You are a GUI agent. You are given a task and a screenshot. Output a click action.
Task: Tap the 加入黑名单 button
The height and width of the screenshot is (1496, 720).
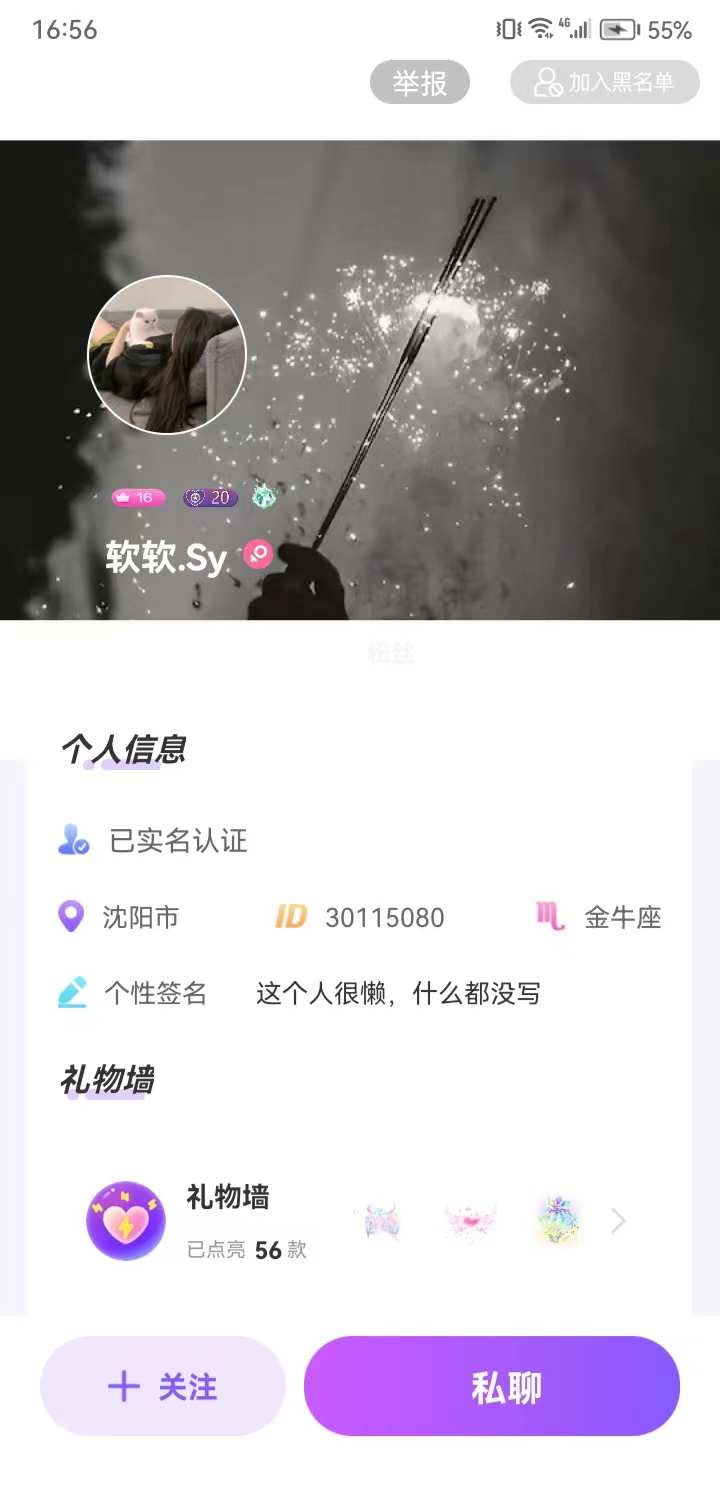tap(603, 83)
